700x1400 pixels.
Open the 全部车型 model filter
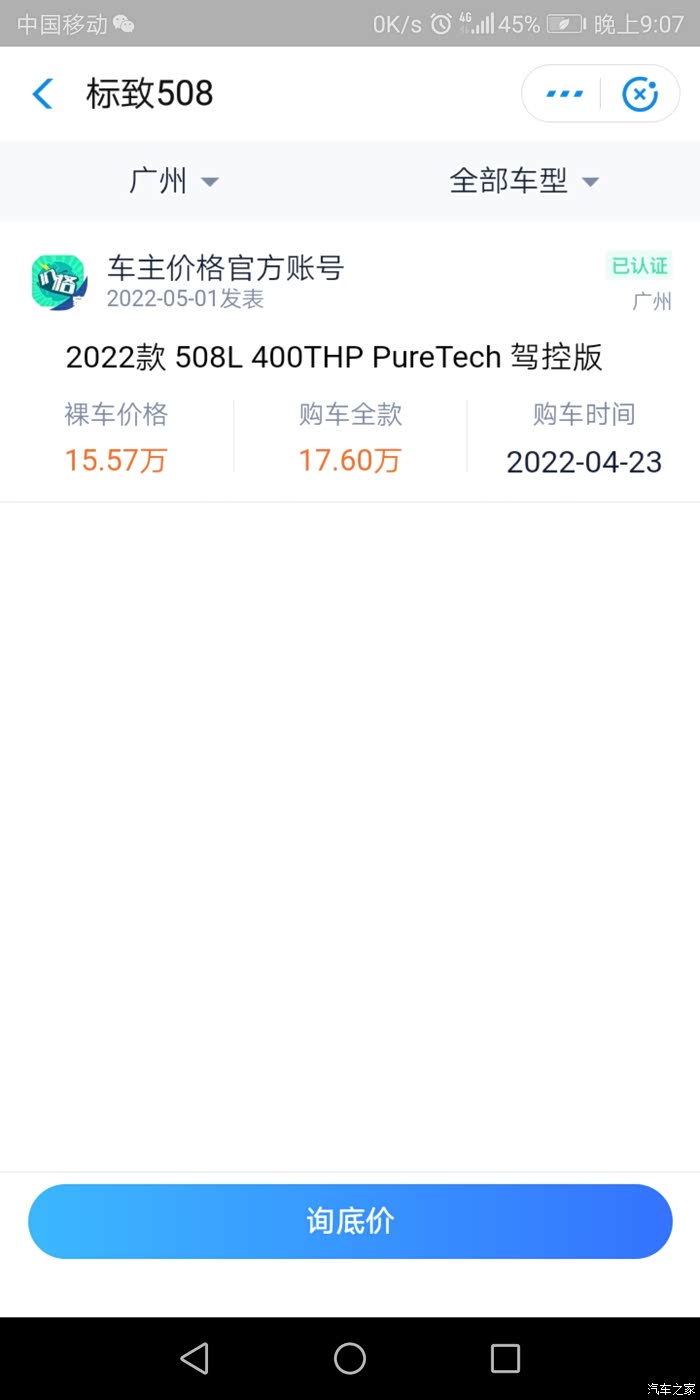524,181
